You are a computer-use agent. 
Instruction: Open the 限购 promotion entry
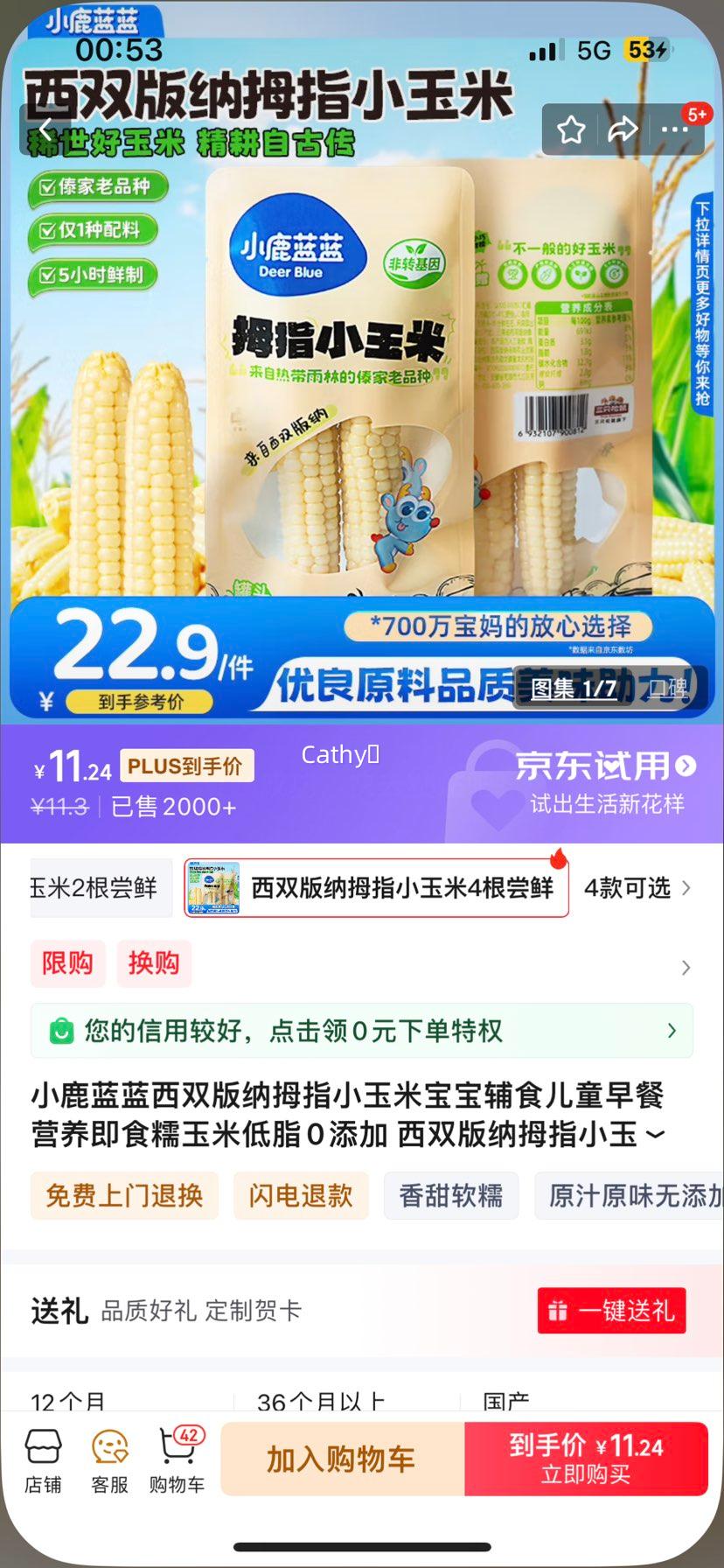tap(67, 963)
